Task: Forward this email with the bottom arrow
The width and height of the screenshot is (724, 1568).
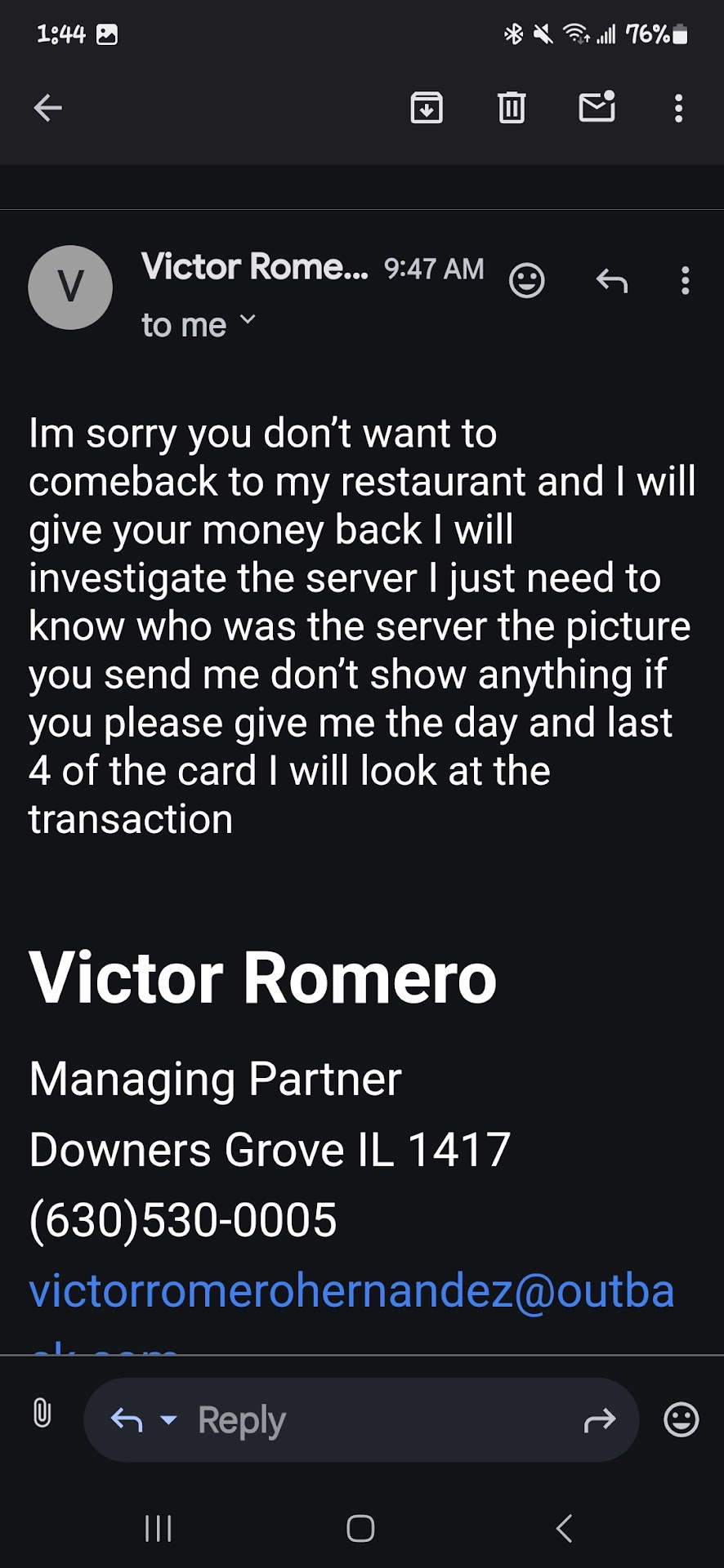Action: tap(600, 1420)
